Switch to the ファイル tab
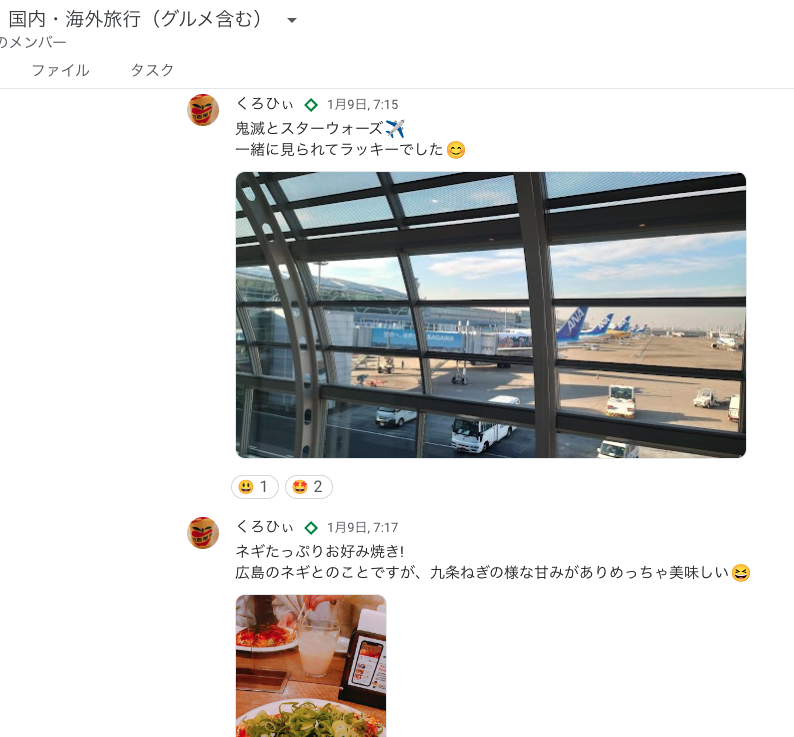This screenshot has width=794, height=737. tap(60, 70)
